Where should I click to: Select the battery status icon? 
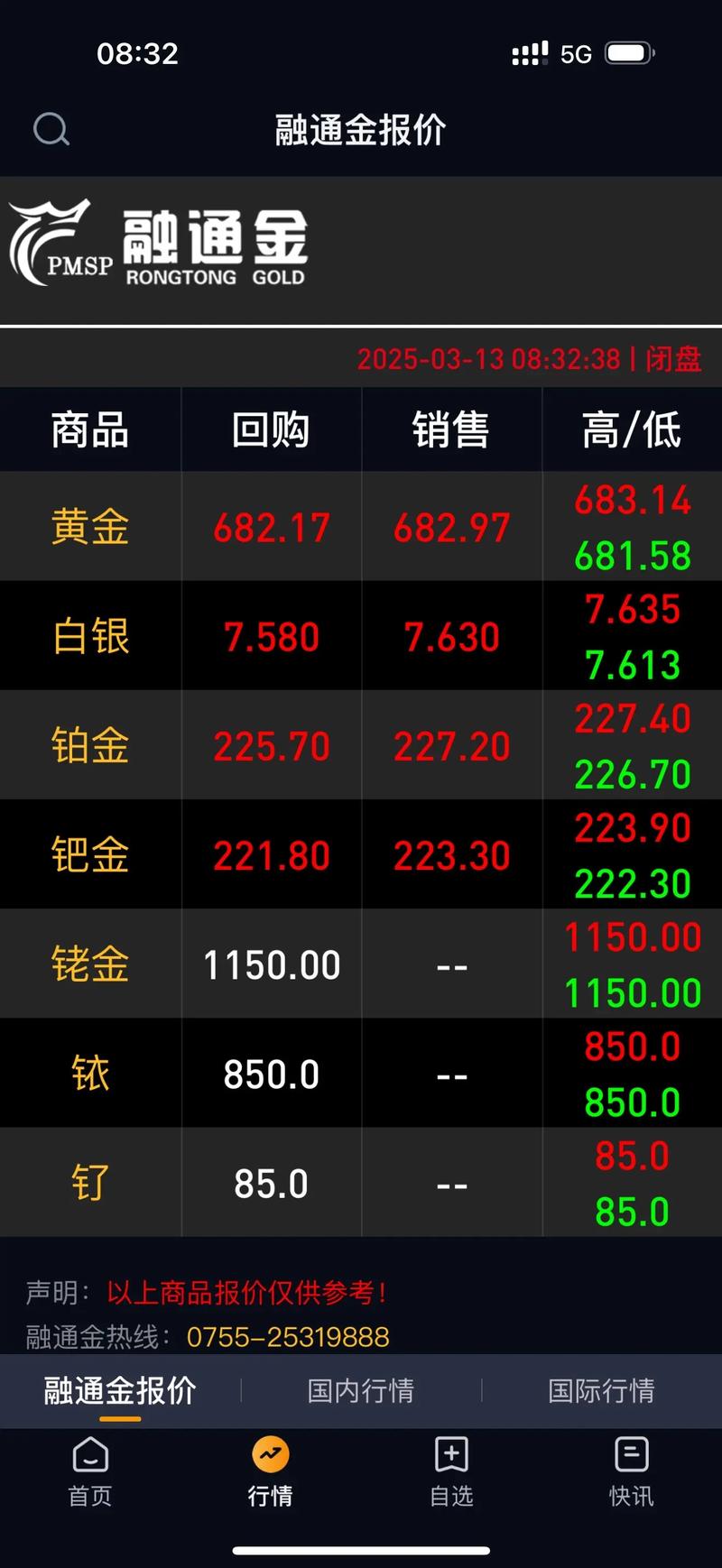coord(628,53)
